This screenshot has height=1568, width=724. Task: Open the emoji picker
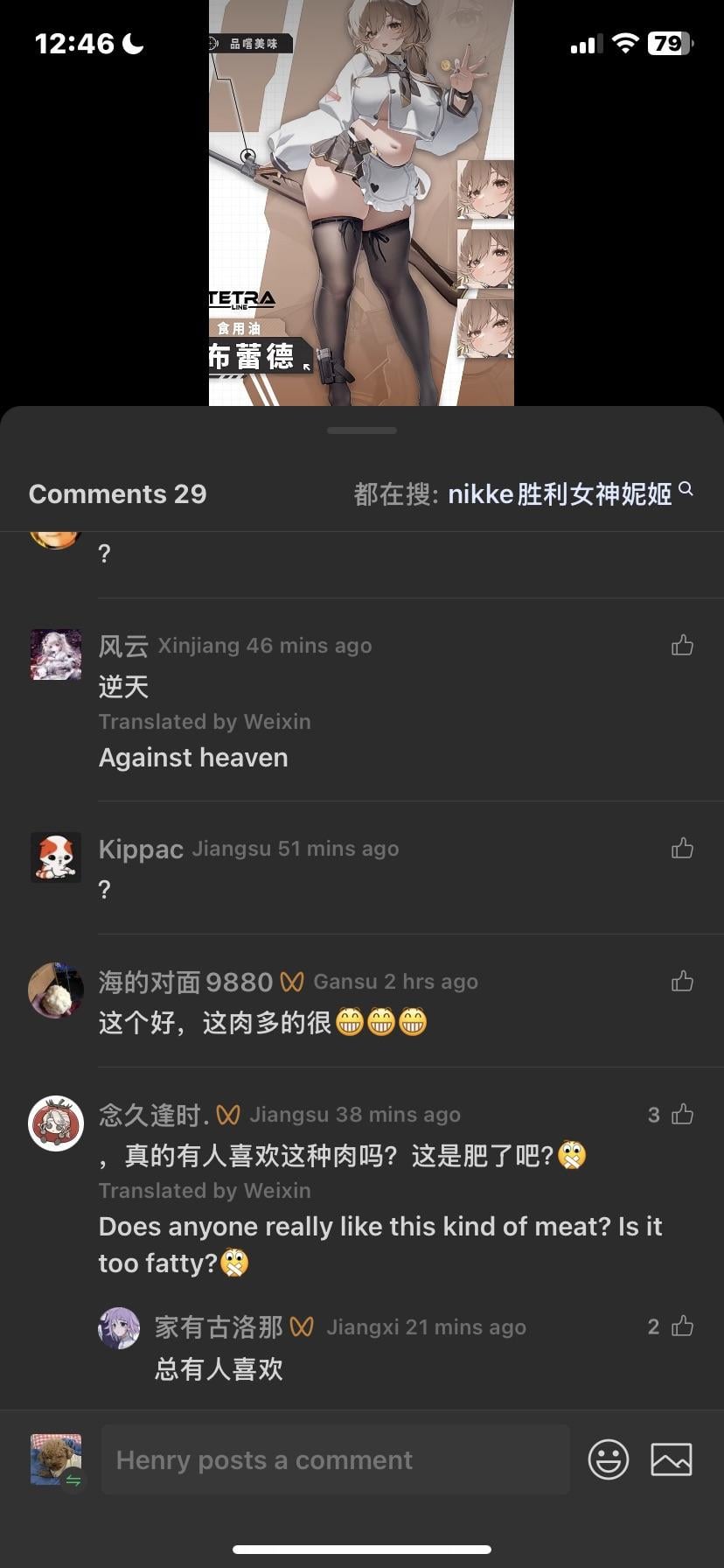click(609, 1459)
